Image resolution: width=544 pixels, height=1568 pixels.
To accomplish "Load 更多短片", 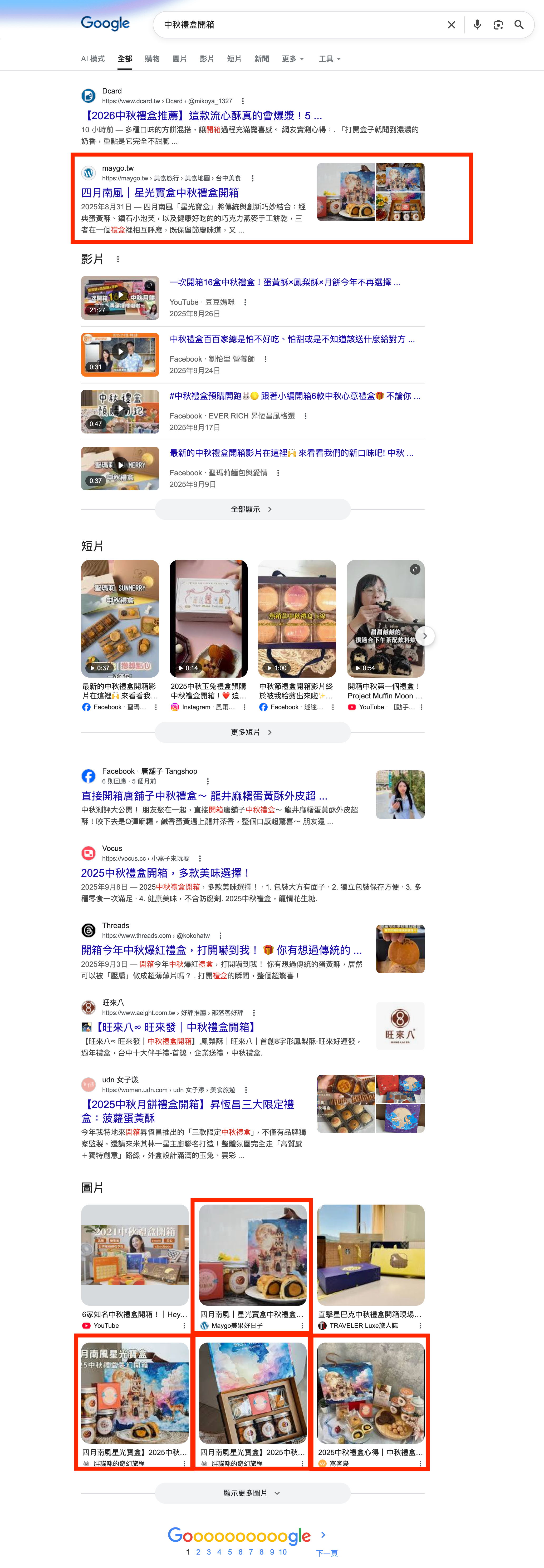I will coord(252,732).
